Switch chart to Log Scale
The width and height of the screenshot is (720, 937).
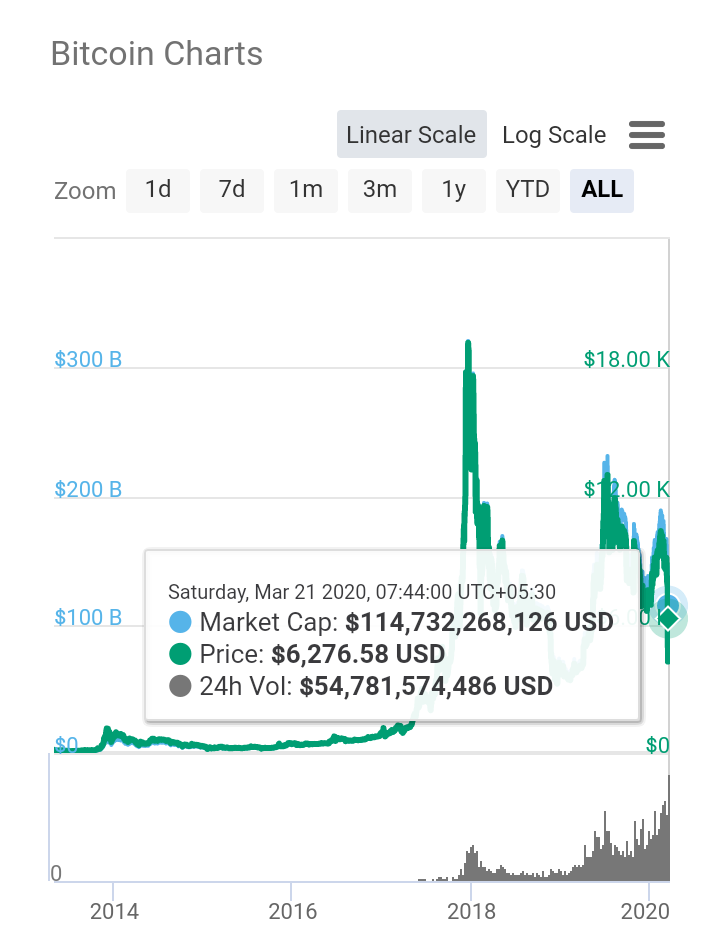[x=554, y=135]
